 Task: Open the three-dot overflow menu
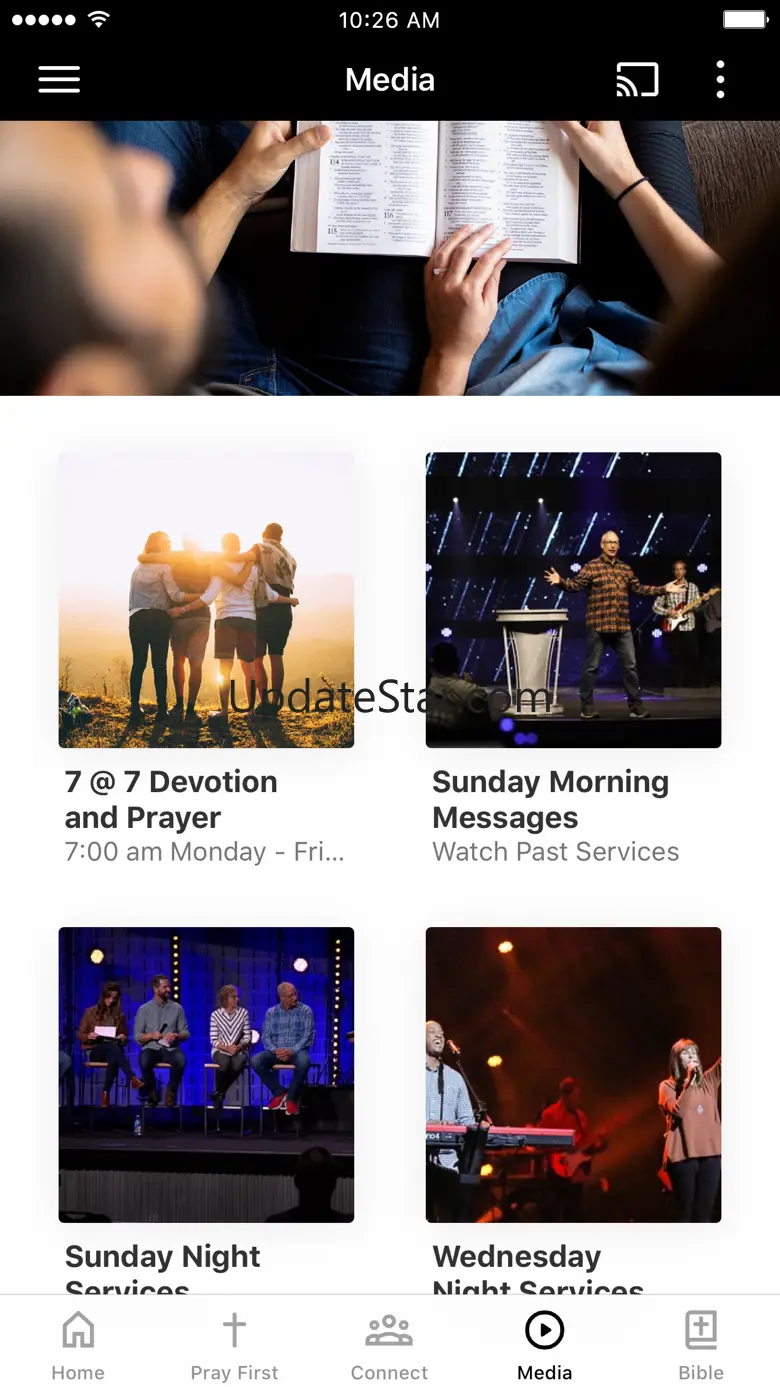click(x=720, y=80)
